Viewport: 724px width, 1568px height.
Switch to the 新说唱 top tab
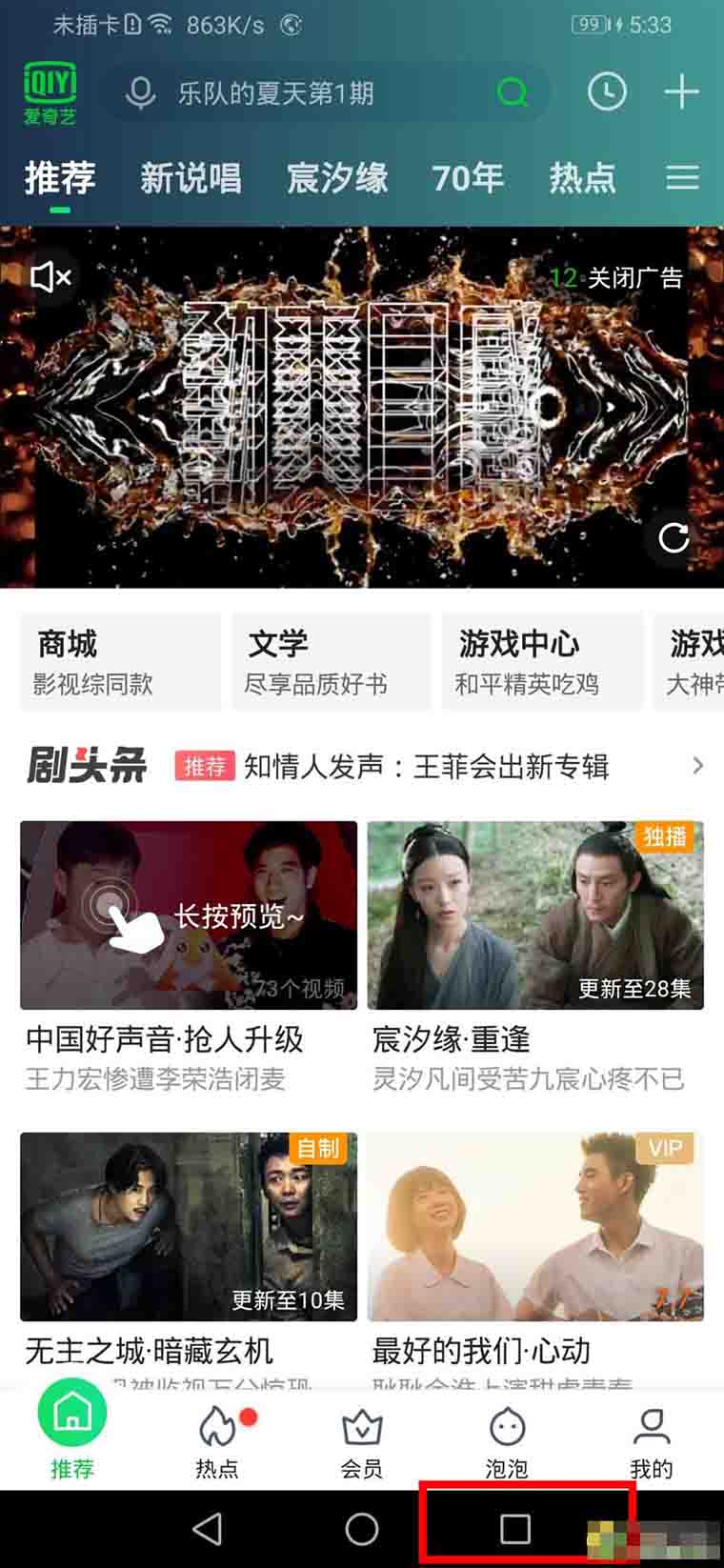coord(191,178)
